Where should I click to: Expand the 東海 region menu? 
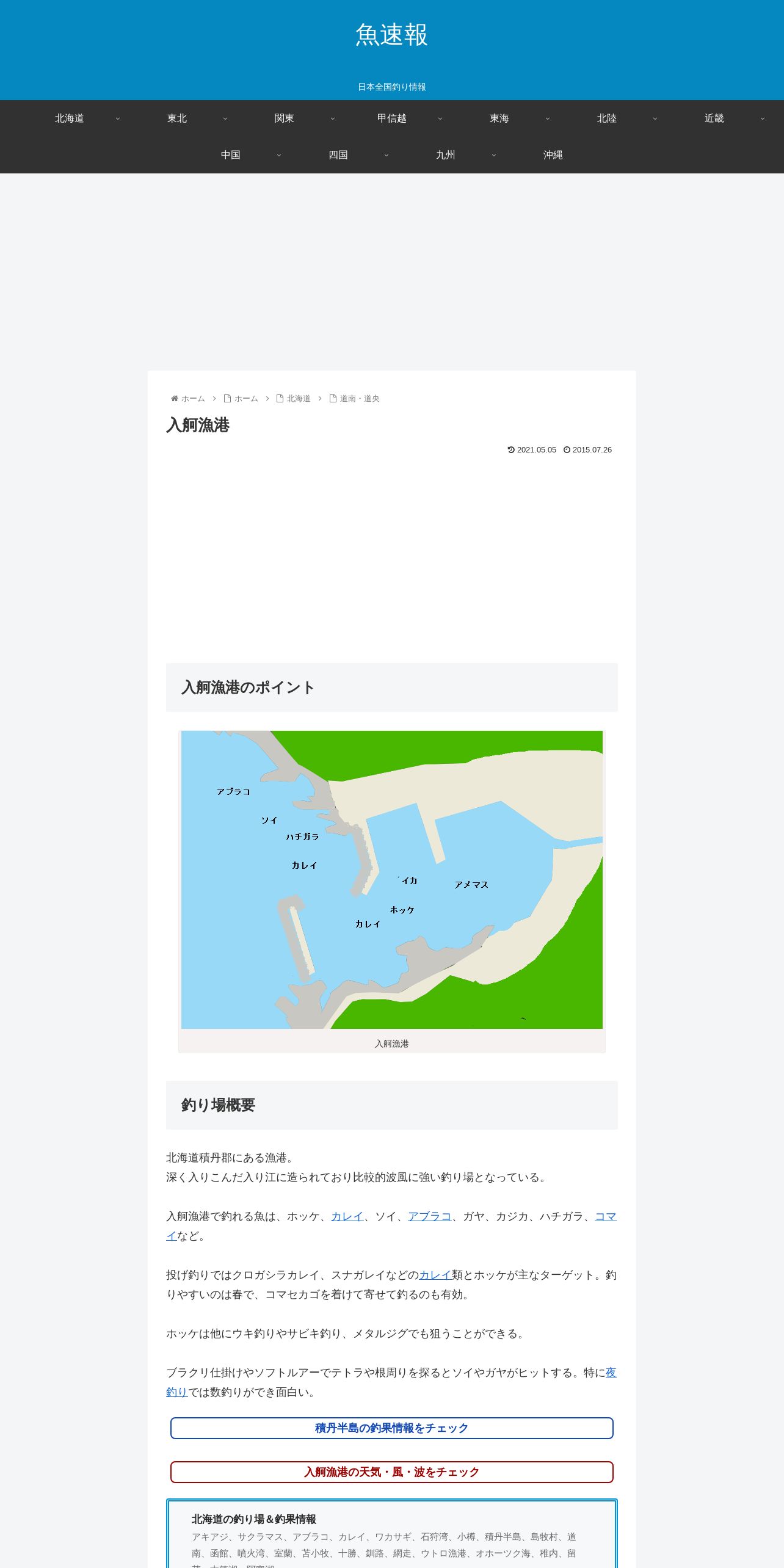[x=499, y=118]
